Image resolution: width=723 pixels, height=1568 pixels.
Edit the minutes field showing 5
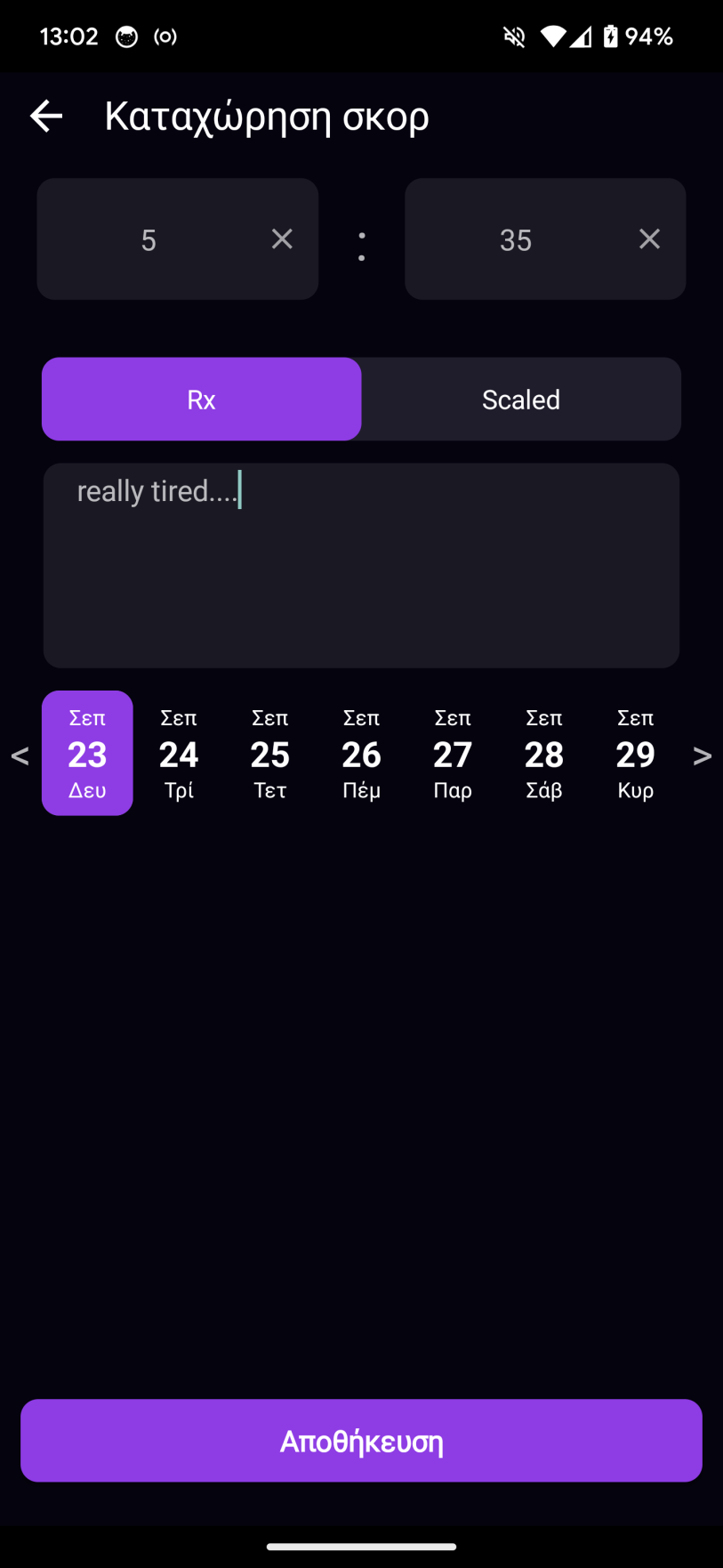pyautogui.click(x=149, y=239)
